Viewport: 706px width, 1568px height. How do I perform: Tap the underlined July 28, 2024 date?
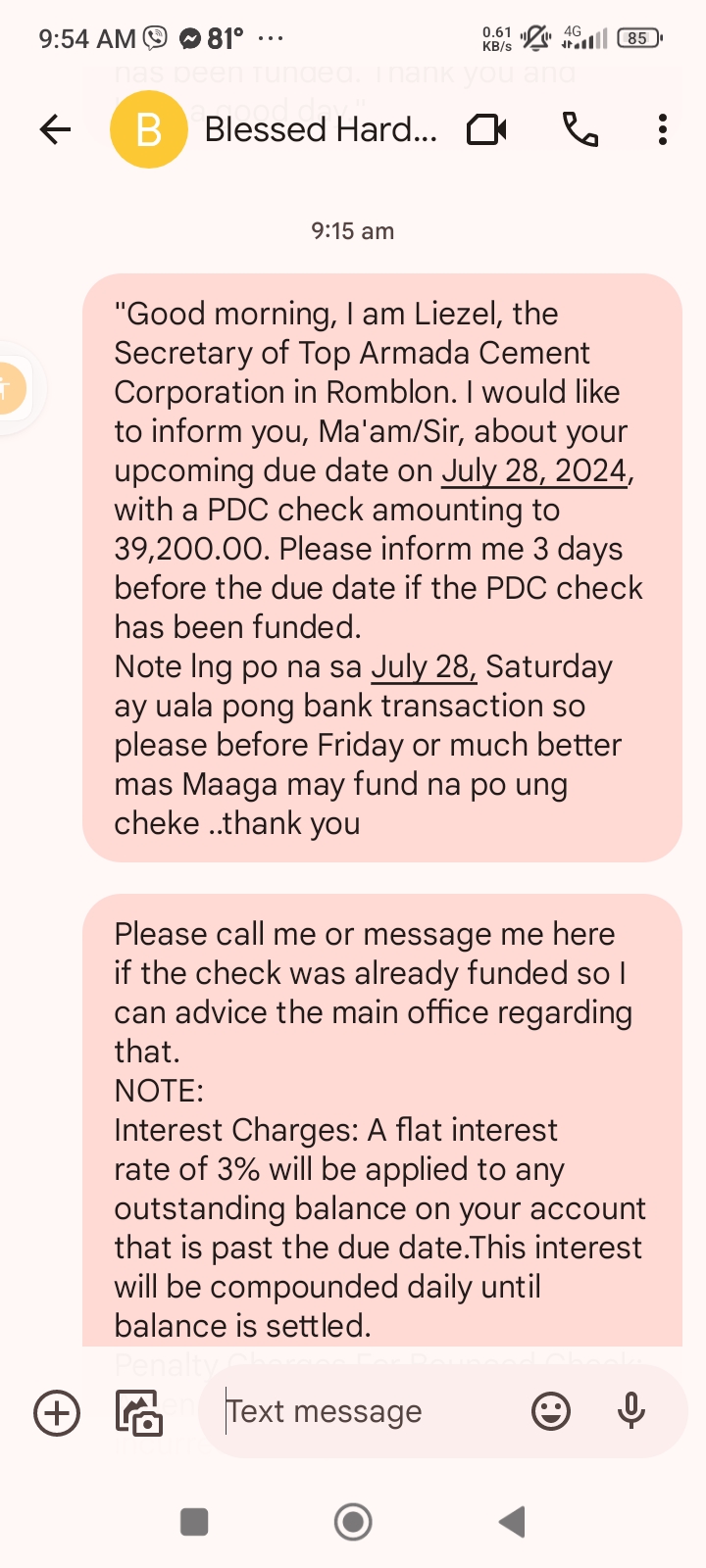click(x=534, y=471)
